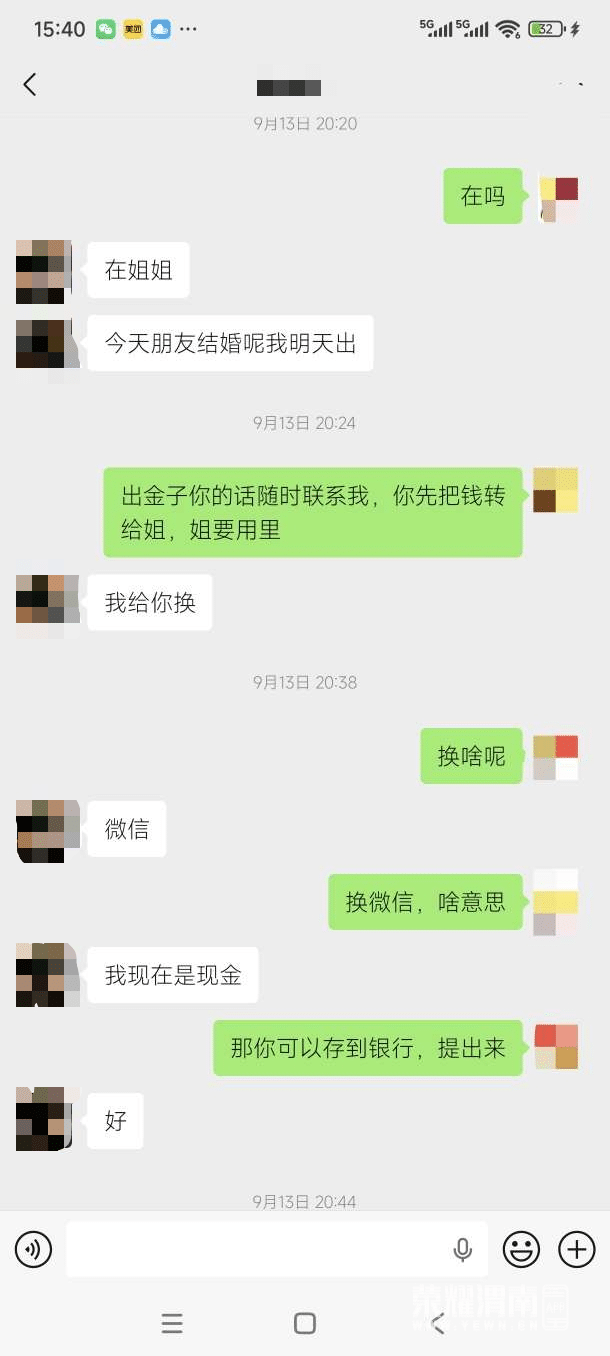Tap the microphone in the text field

462,1248
